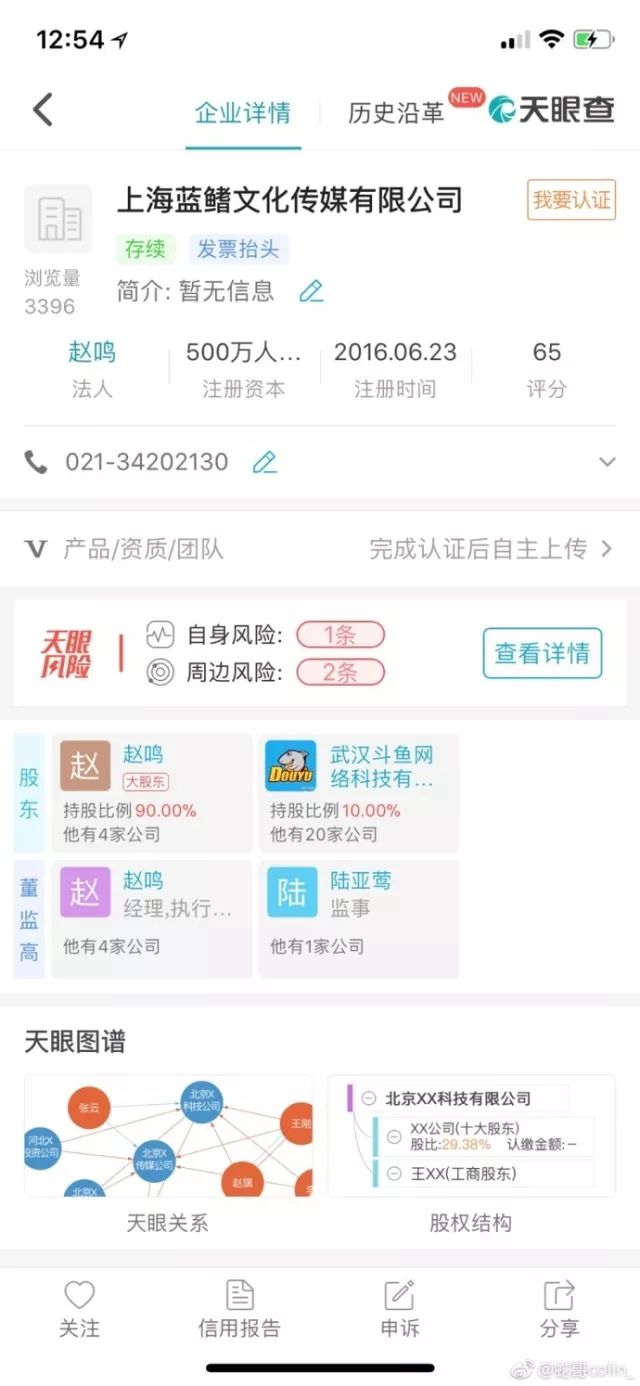Edit the phone number 021-34202130
This screenshot has height=1386, width=640.
click(x=264, y=462)
